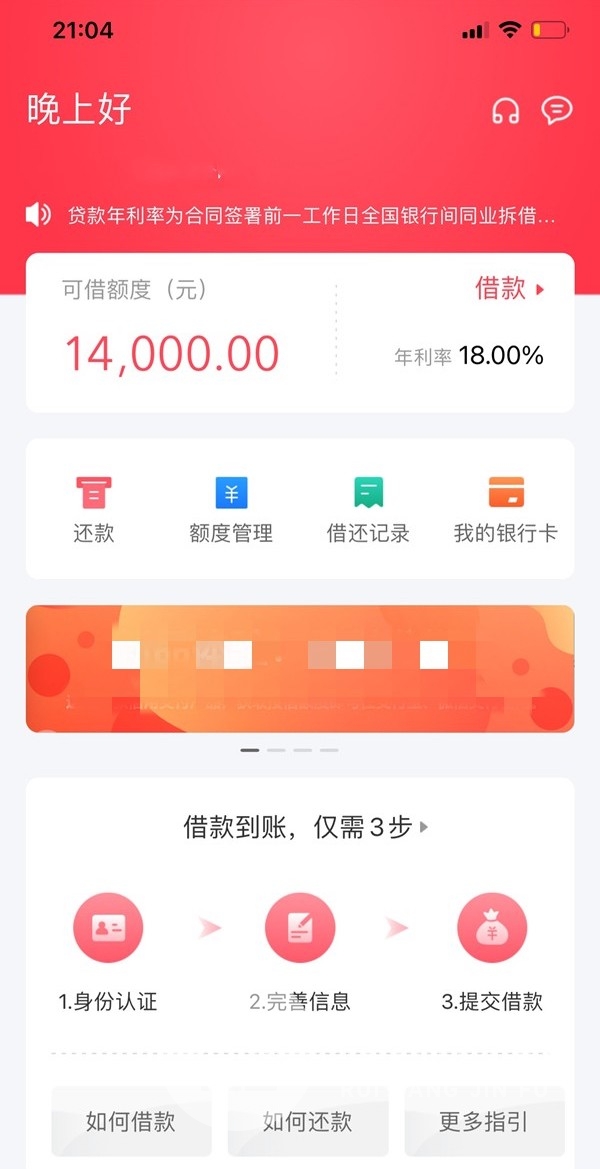Start step 1.身份认证

pos(108,950)
